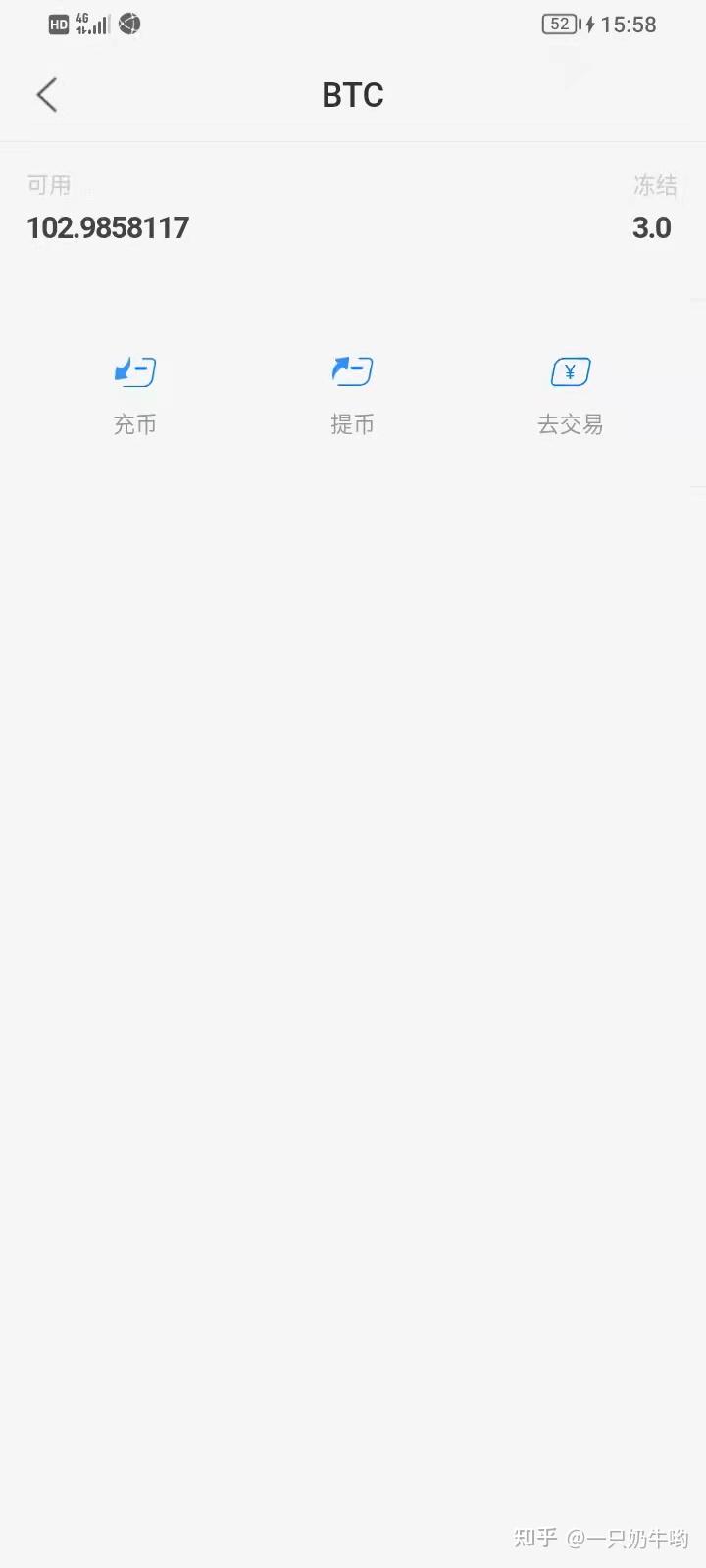Go back from the BTC page
The image size is (706, 1568).
click(x=46, y=95)
